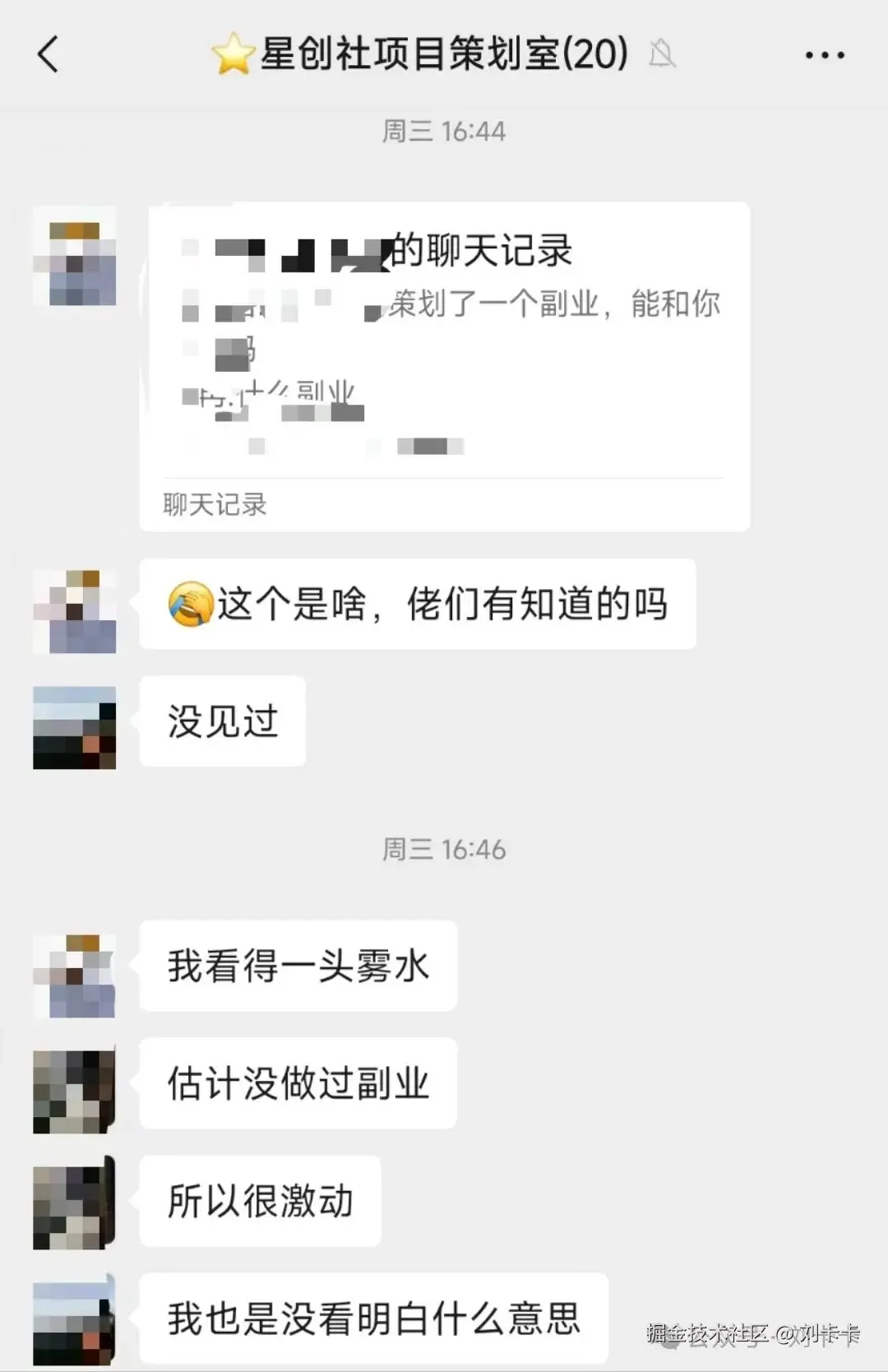Click the avatar next to '我也是没看明白什么意思'
Screen dimensions: 888x1372
(74, 1318)
